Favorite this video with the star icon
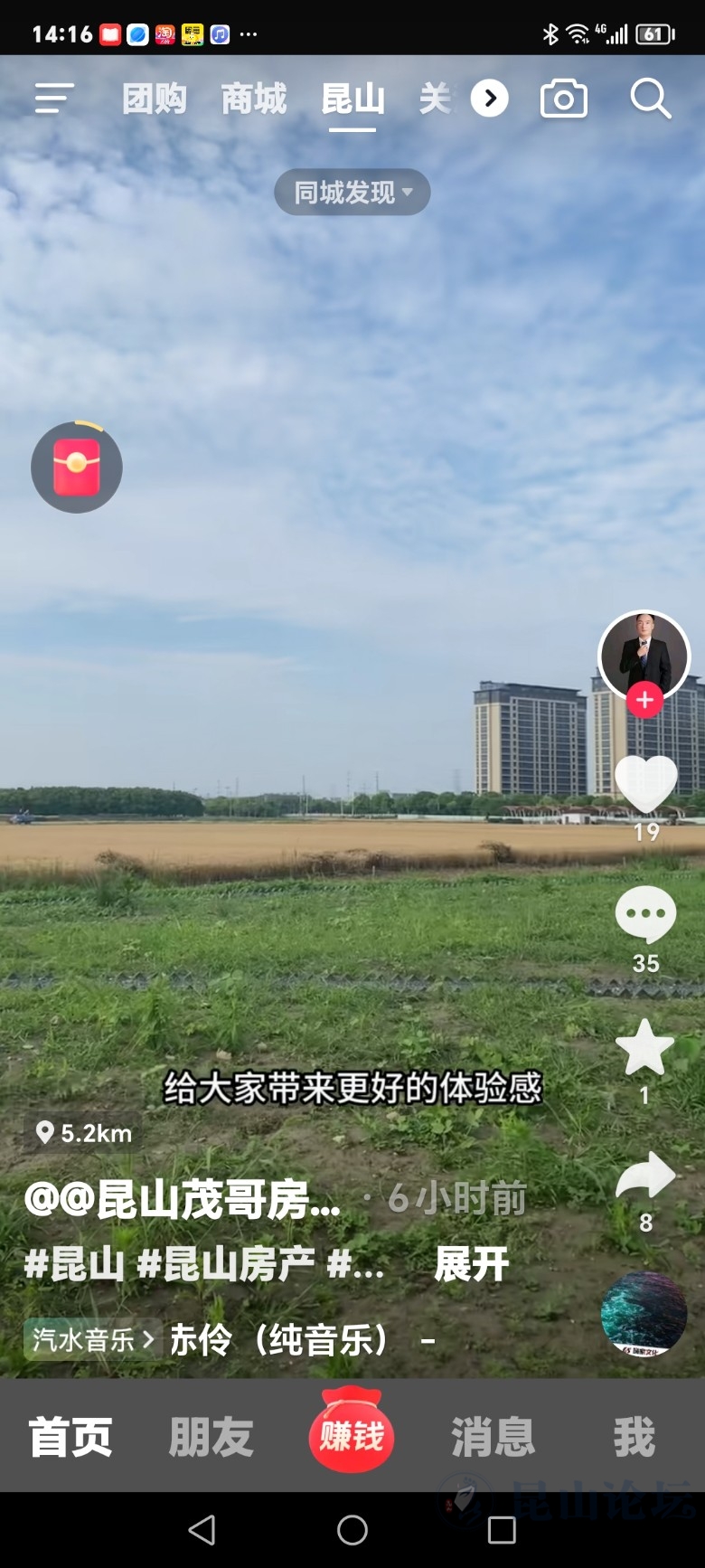 coord(644,1047)
